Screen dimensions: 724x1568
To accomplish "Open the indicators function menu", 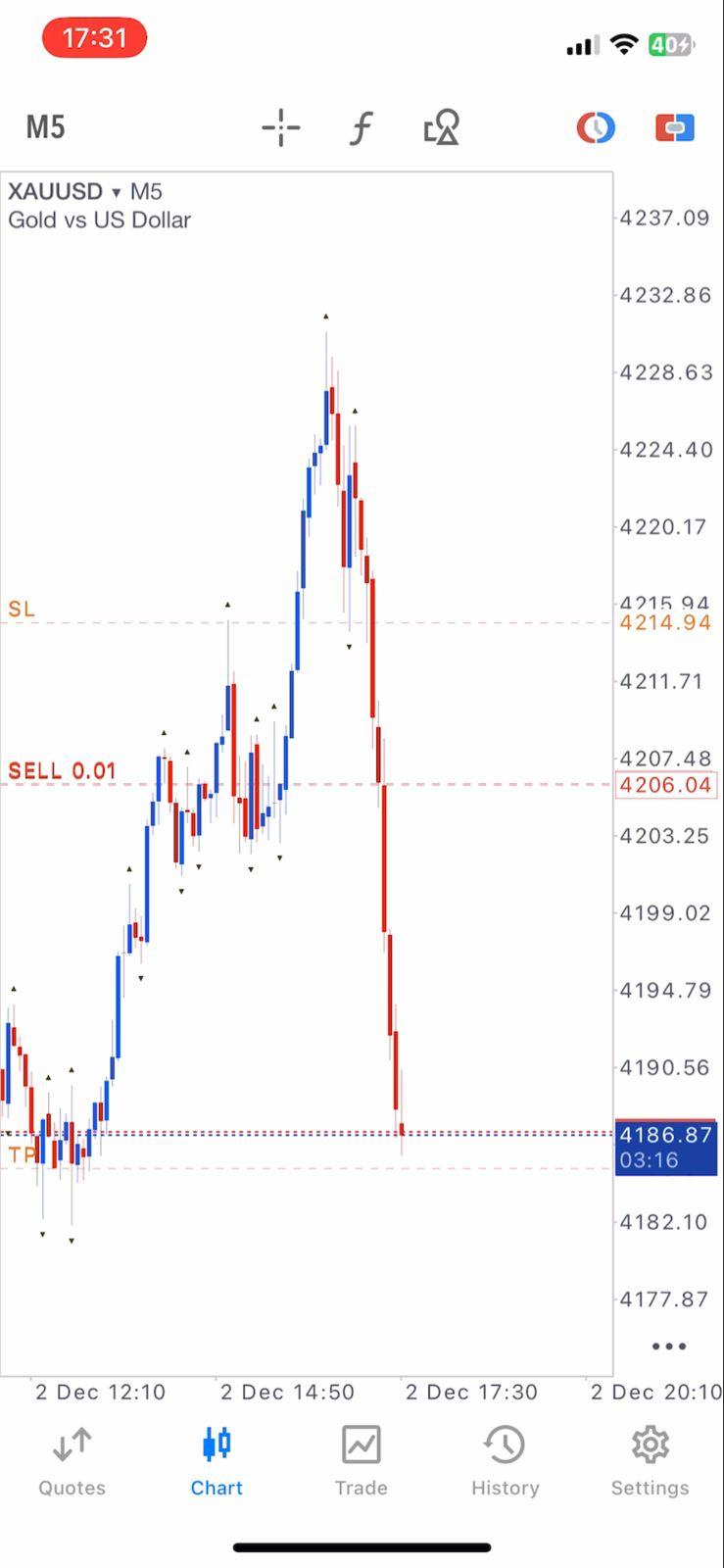I will click(x=362, y=127).
